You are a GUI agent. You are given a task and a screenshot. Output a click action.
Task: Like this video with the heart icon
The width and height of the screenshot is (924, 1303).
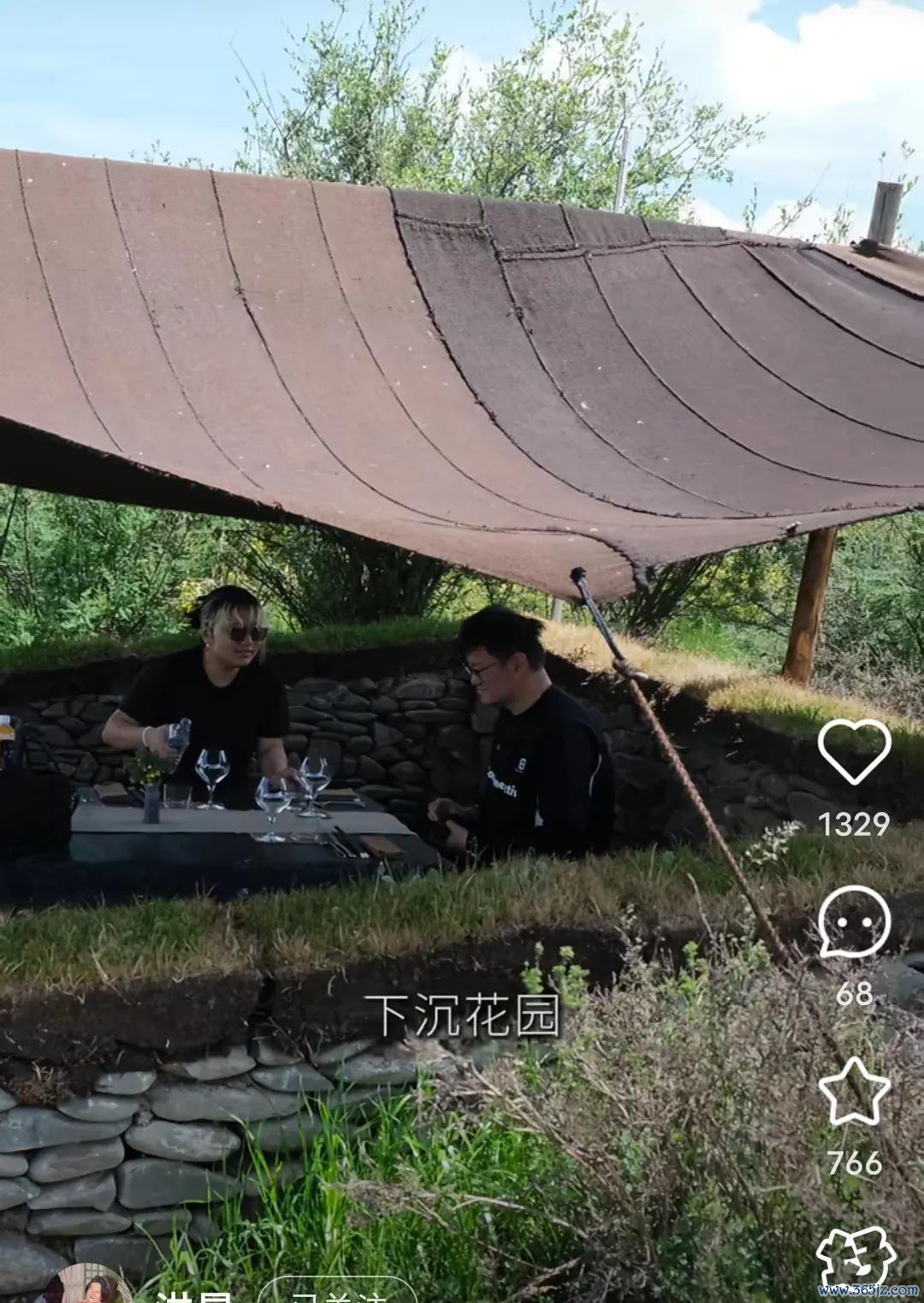click(854, 751)
